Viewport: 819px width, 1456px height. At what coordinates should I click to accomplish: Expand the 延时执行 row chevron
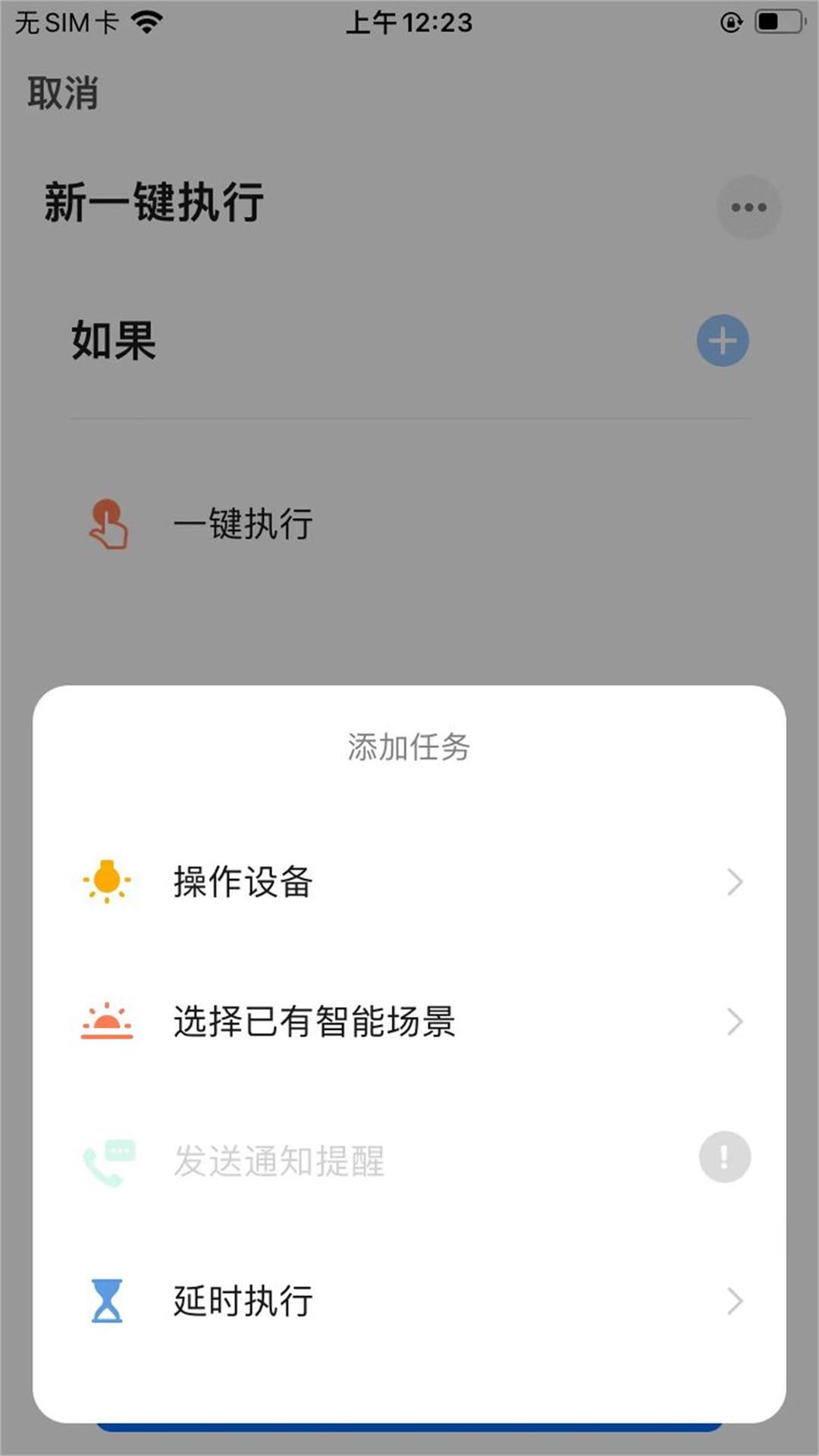(x=733, y=1301)
